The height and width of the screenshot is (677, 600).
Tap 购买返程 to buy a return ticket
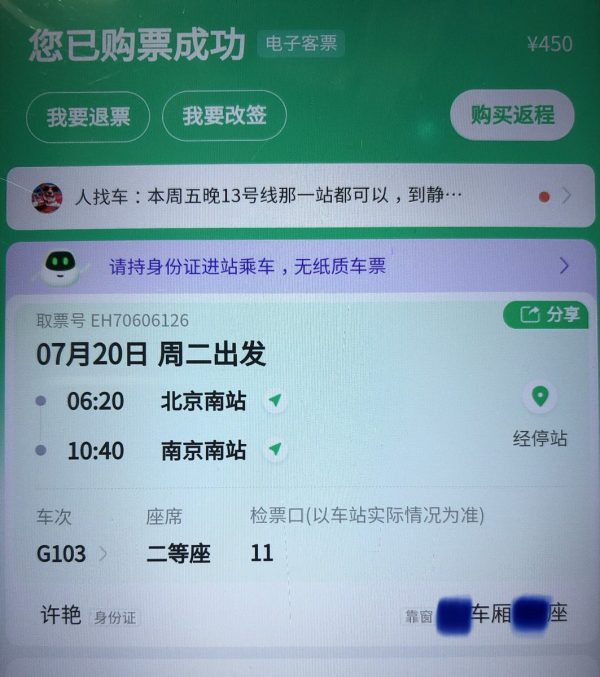[x=512, y=115]
